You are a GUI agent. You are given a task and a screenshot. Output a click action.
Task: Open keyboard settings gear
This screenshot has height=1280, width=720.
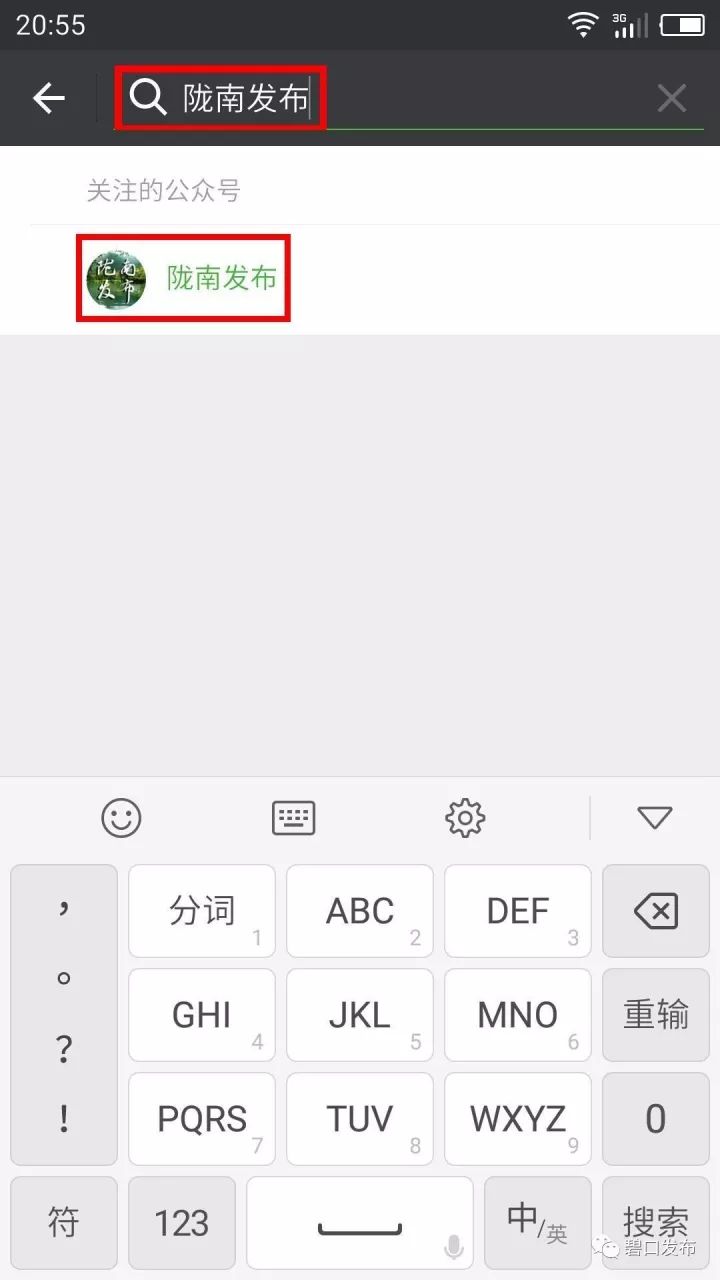pos(464,818)
